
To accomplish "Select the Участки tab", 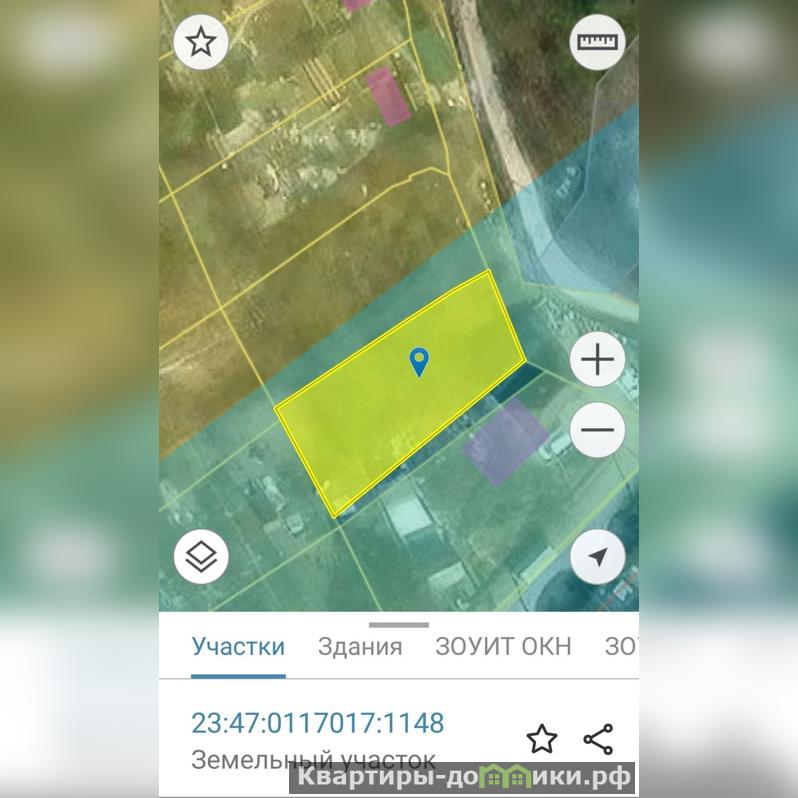I will click(238, 647).
